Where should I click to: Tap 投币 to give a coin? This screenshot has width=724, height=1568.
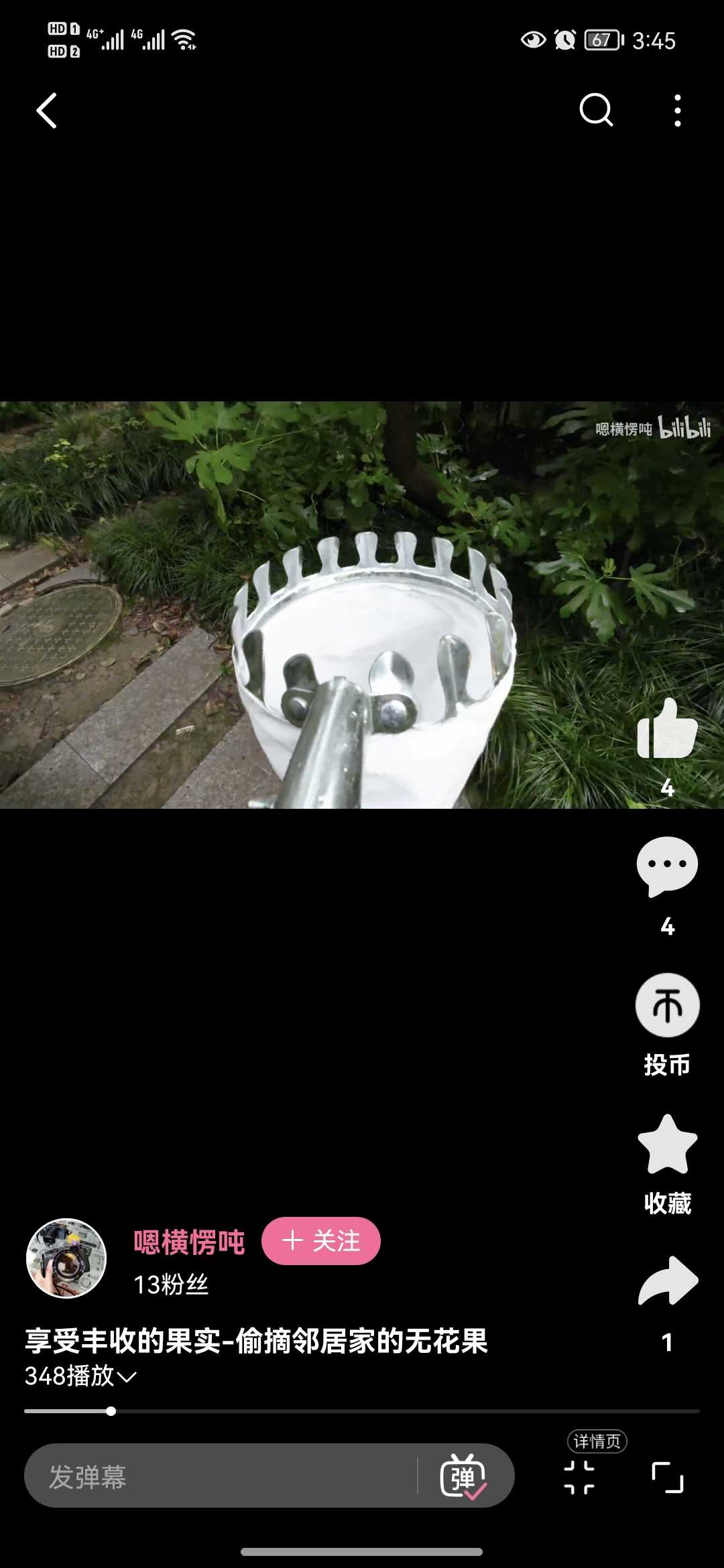667,1005
